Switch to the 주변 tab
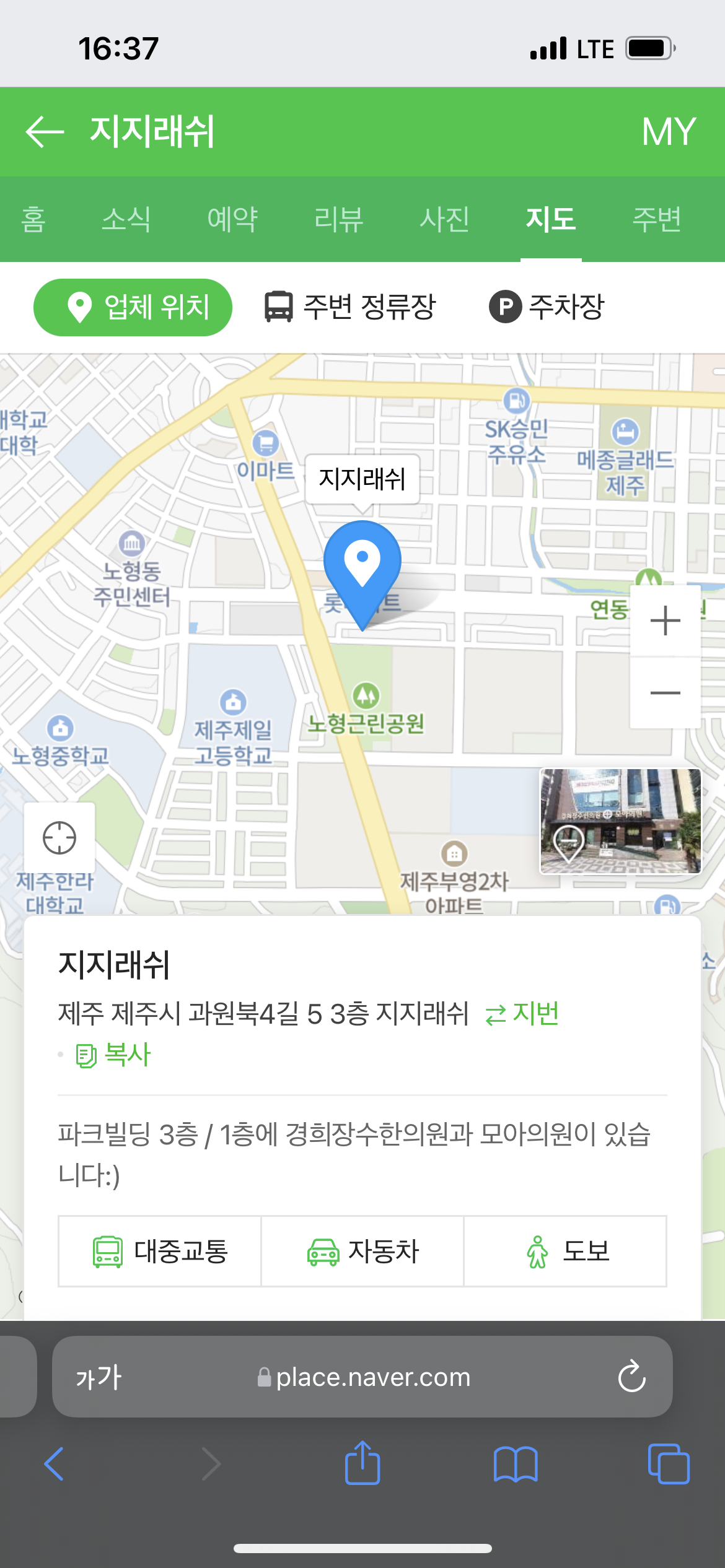Viewport: 725px width, 1568px height. [657, 219]
